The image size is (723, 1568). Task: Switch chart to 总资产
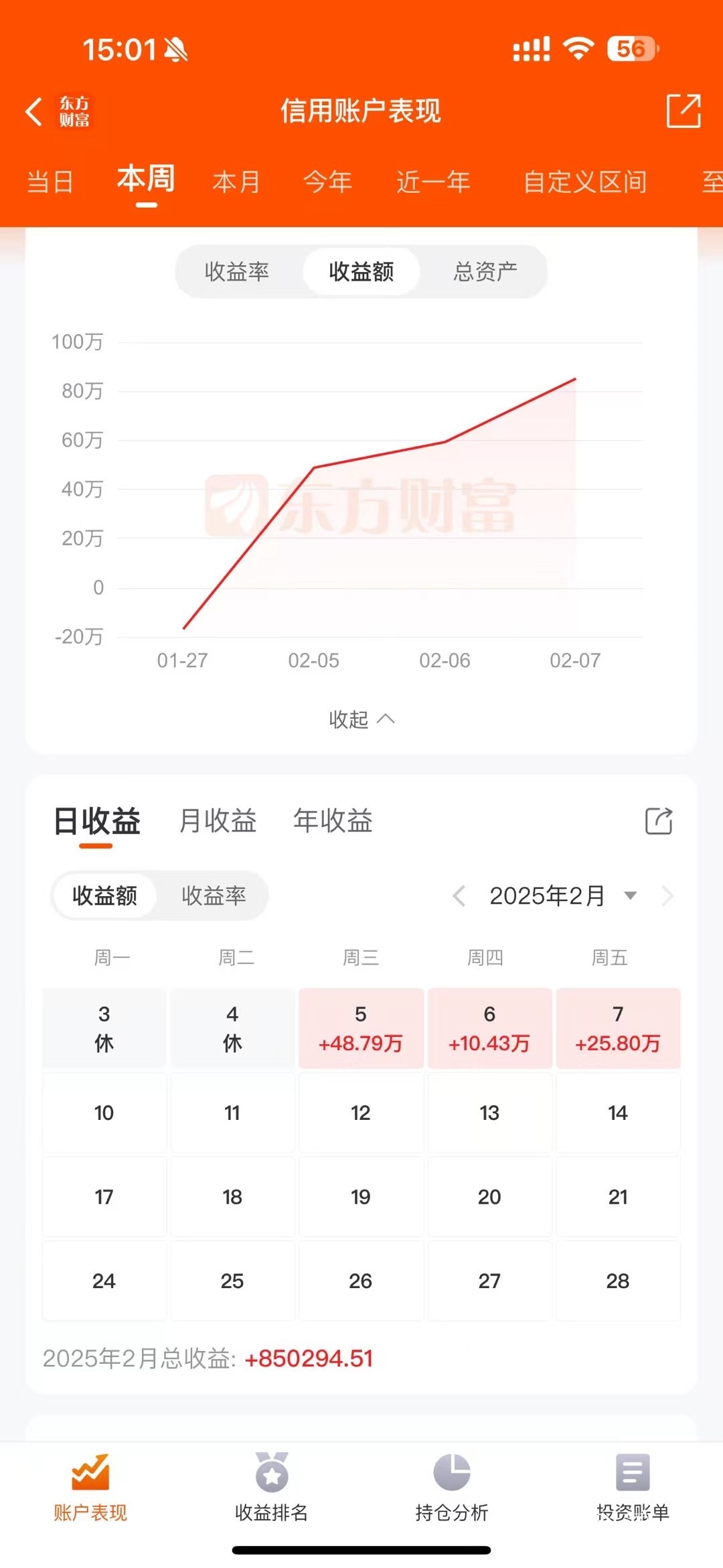[485, 272]
